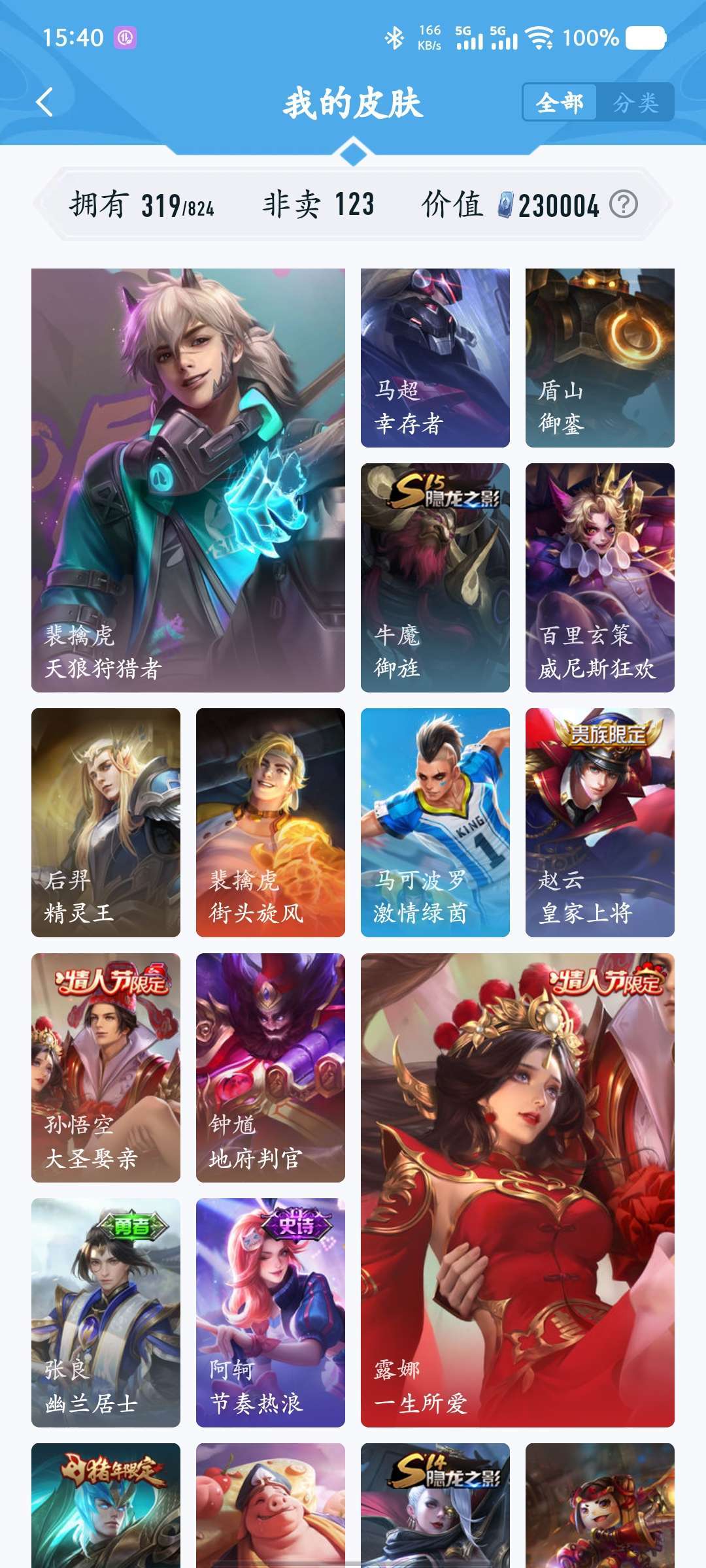Image resolution: width=706 pixels, height=1568 pixels.
Task: View 盾山 御銮 skin
Action: click(x=600, y=358)
